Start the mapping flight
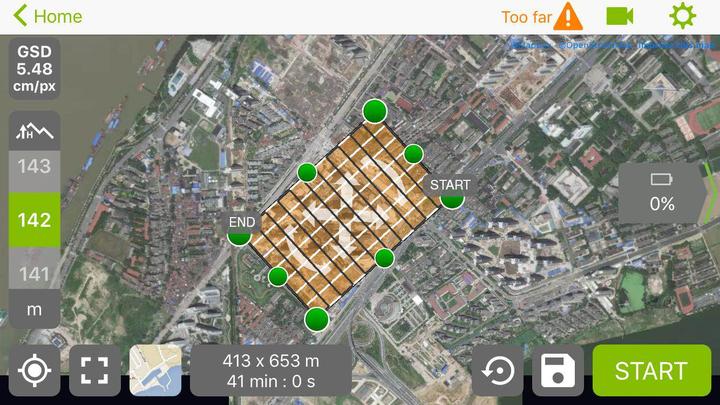This screenshot has width=720, height=405. coord(651,371)
